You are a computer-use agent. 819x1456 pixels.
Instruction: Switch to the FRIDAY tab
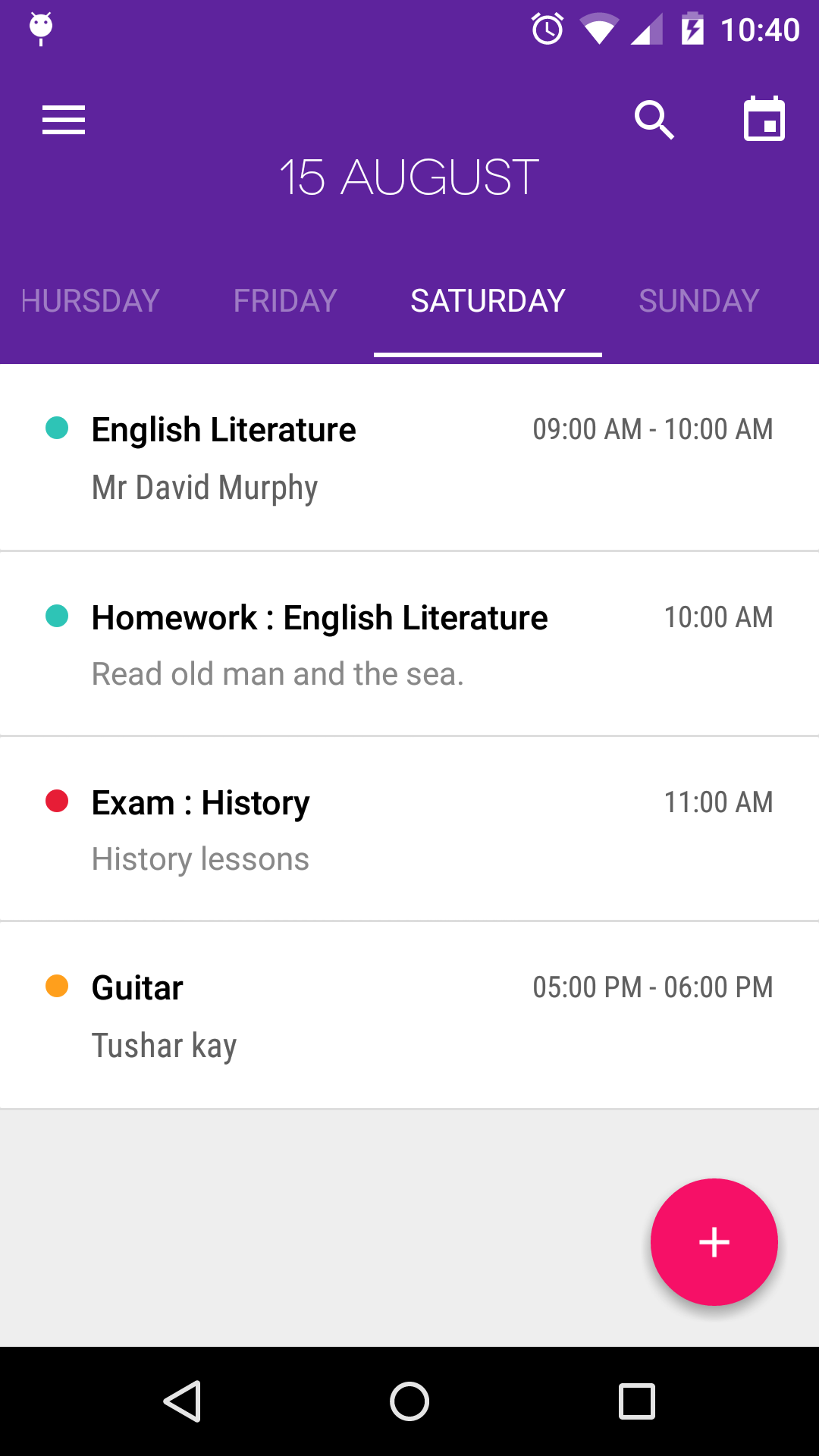pos(284,300)
